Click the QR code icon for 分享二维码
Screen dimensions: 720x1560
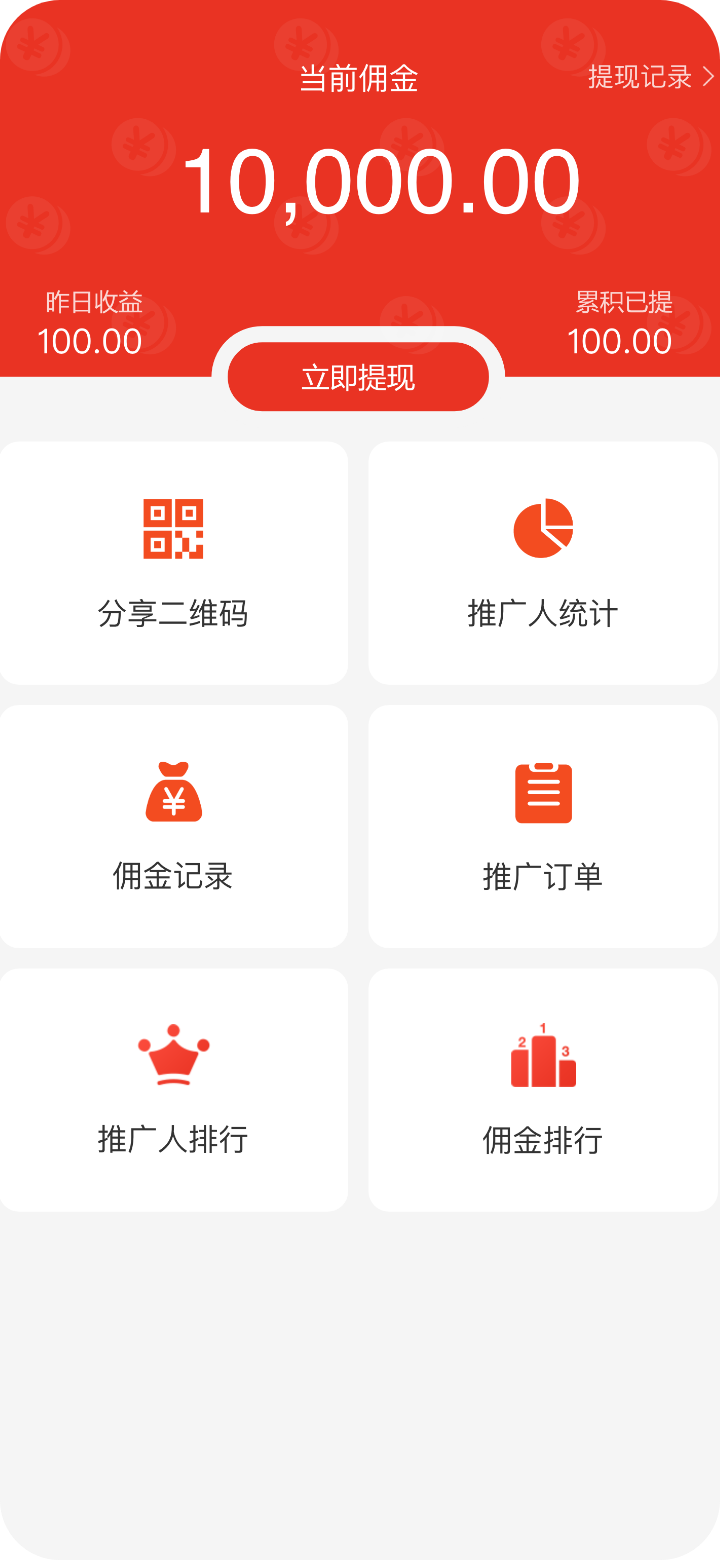point(174,530)
